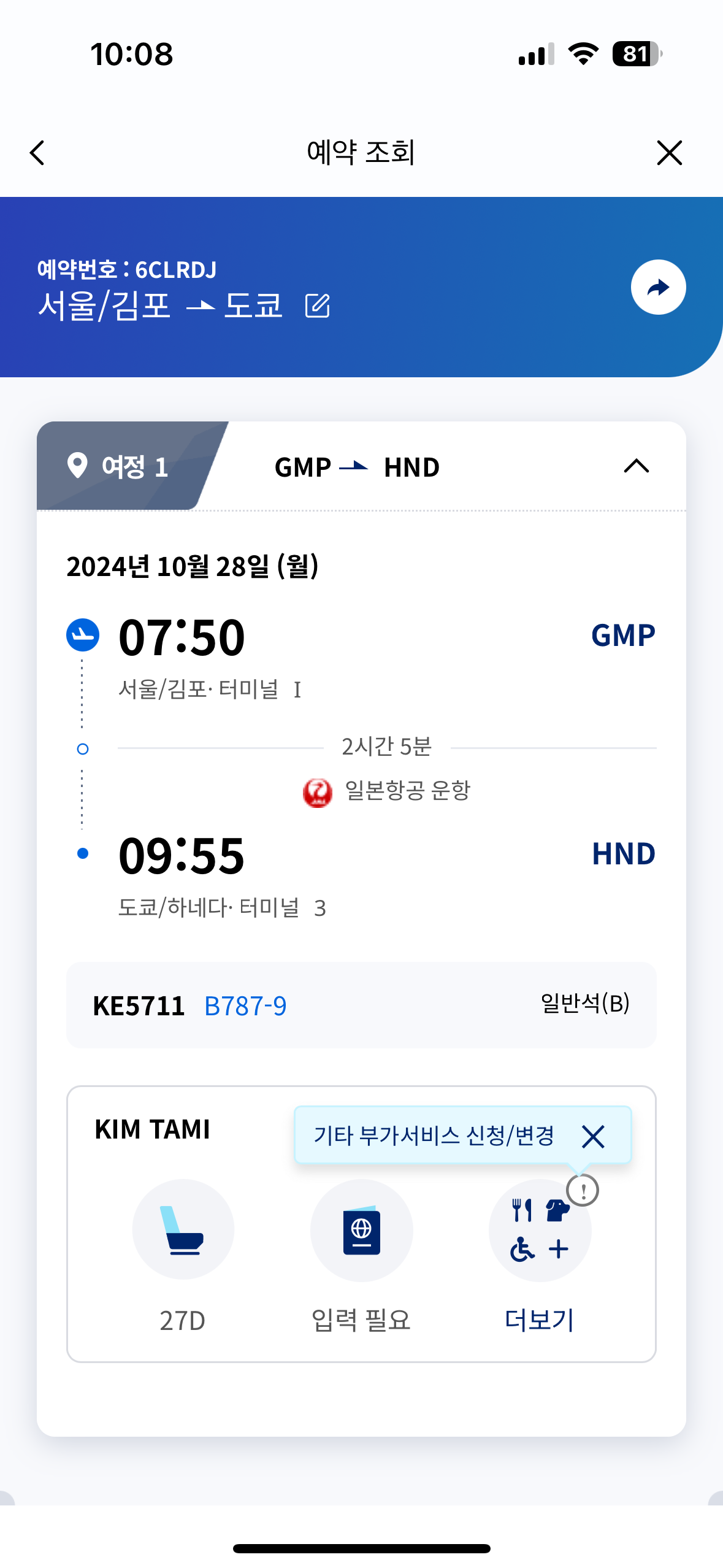Viewport: 723px width, 1568px height.
Task: Dismiss the 기타 부가서비스 신청/변경 tooltip
Action: (593, 1136)
